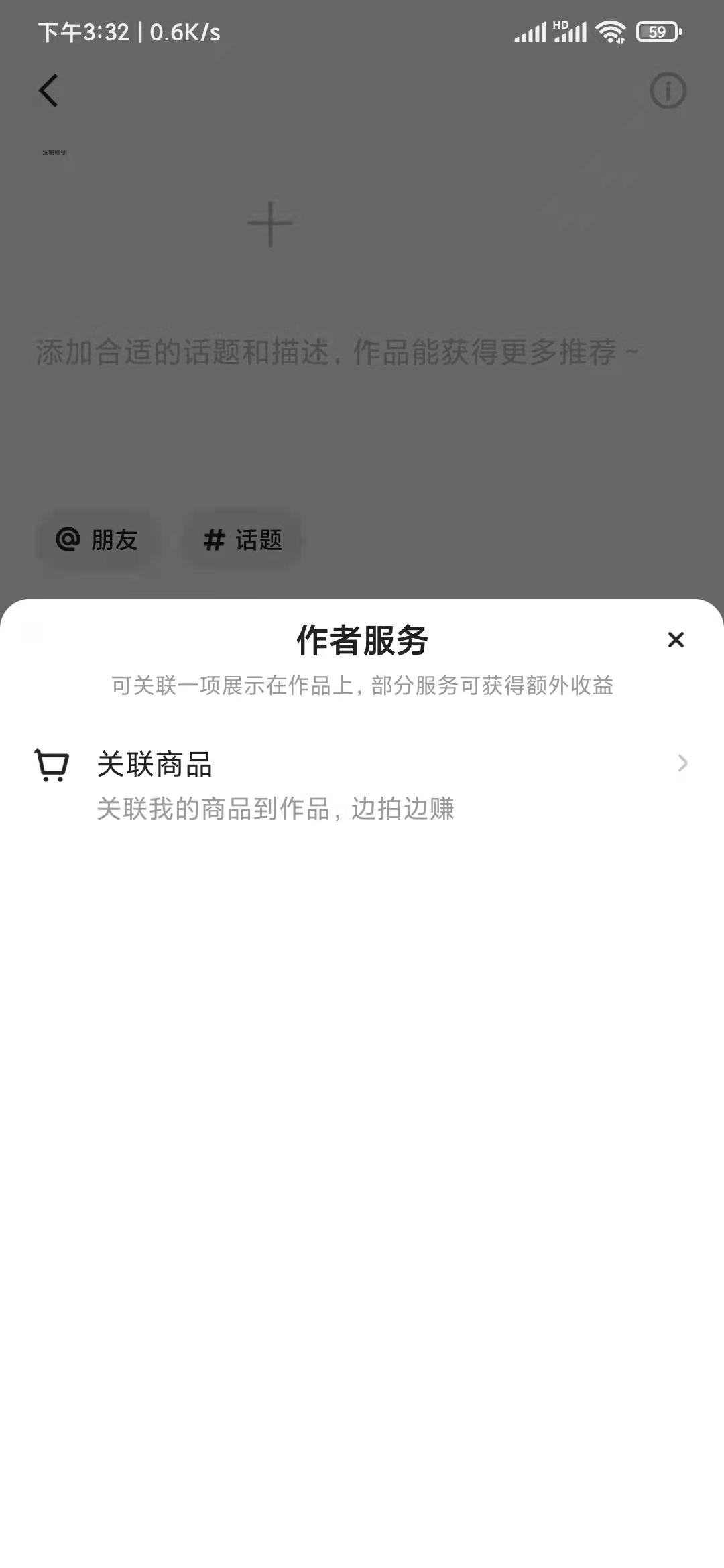Select the 关联我的商品到作品 description row
Screen dimensions: 724x1568
click(276, 809)
